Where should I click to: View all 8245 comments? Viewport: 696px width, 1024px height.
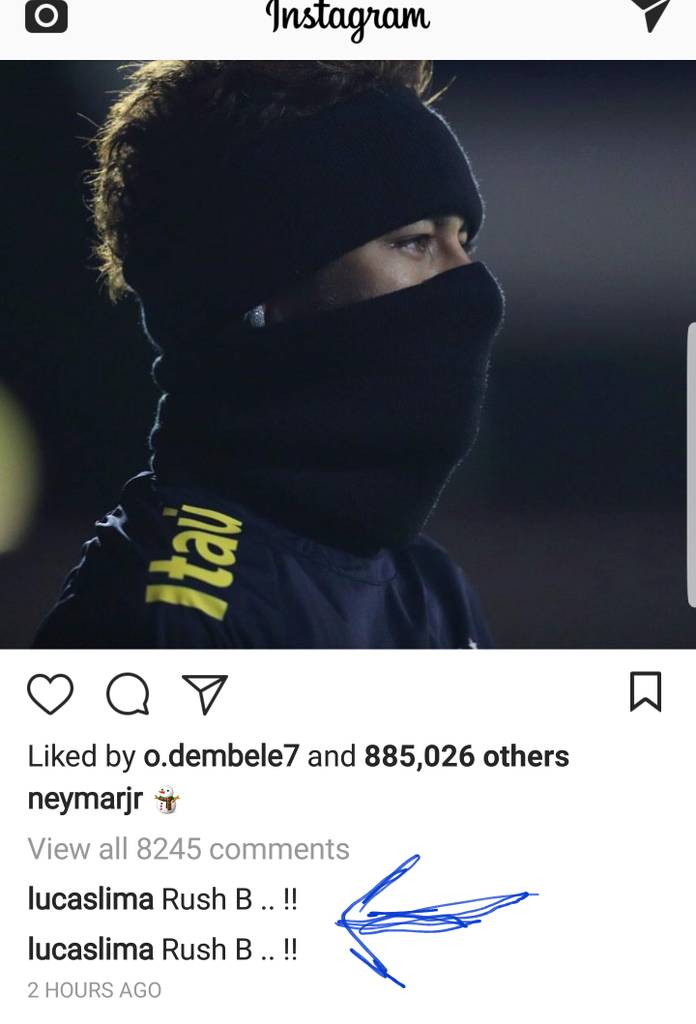tap(189, 849)
